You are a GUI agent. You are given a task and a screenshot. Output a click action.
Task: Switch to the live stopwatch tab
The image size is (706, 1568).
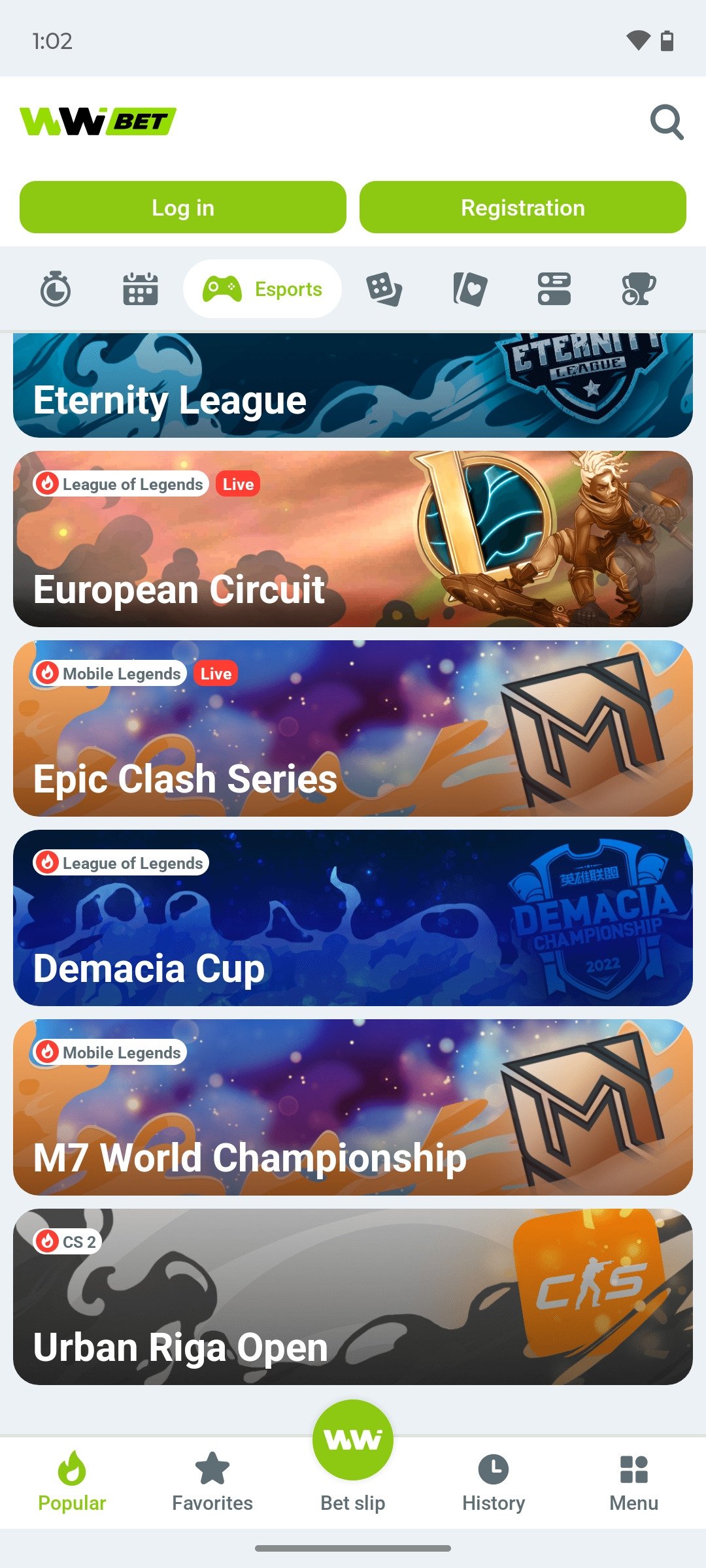[56, 289]
